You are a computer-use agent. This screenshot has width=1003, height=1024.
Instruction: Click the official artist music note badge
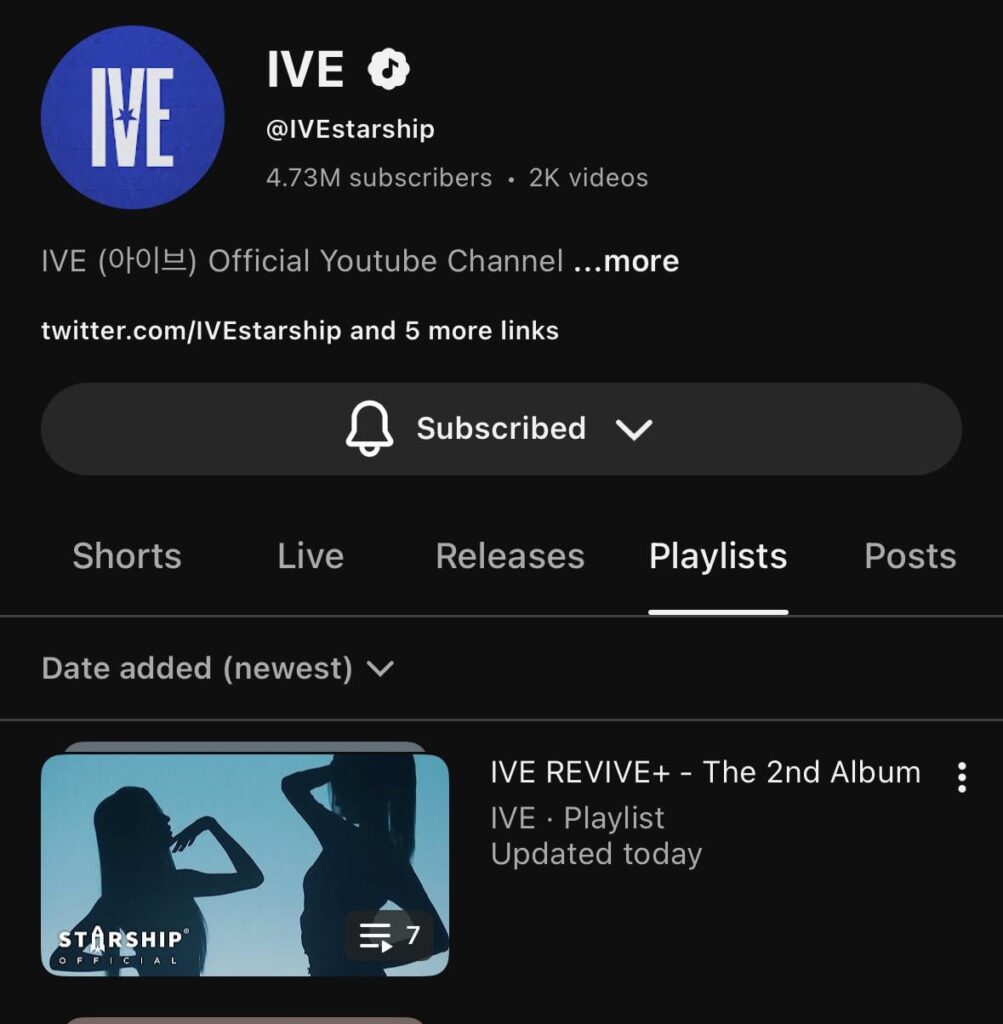[389, 69]
